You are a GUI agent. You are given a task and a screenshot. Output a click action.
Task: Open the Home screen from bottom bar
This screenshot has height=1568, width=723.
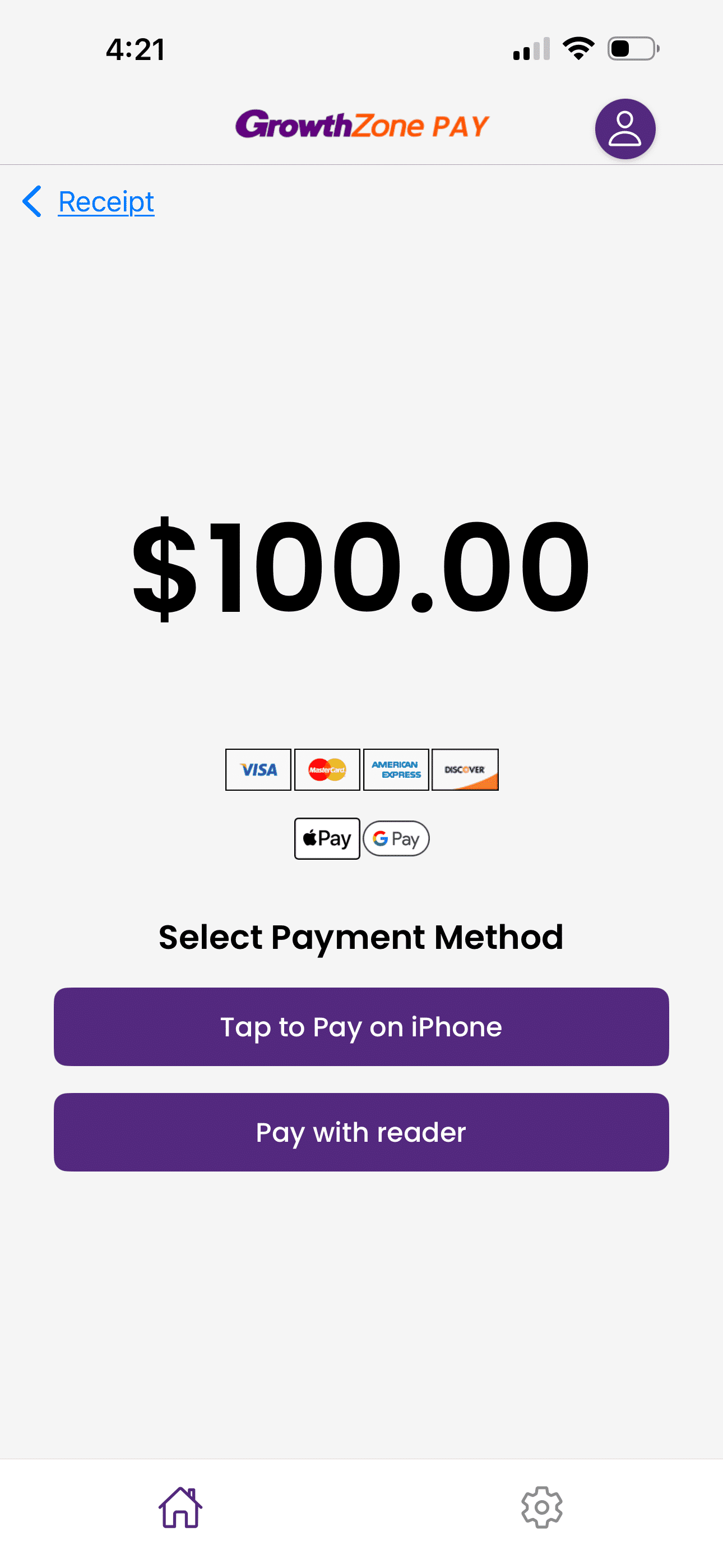point(180,1508)
